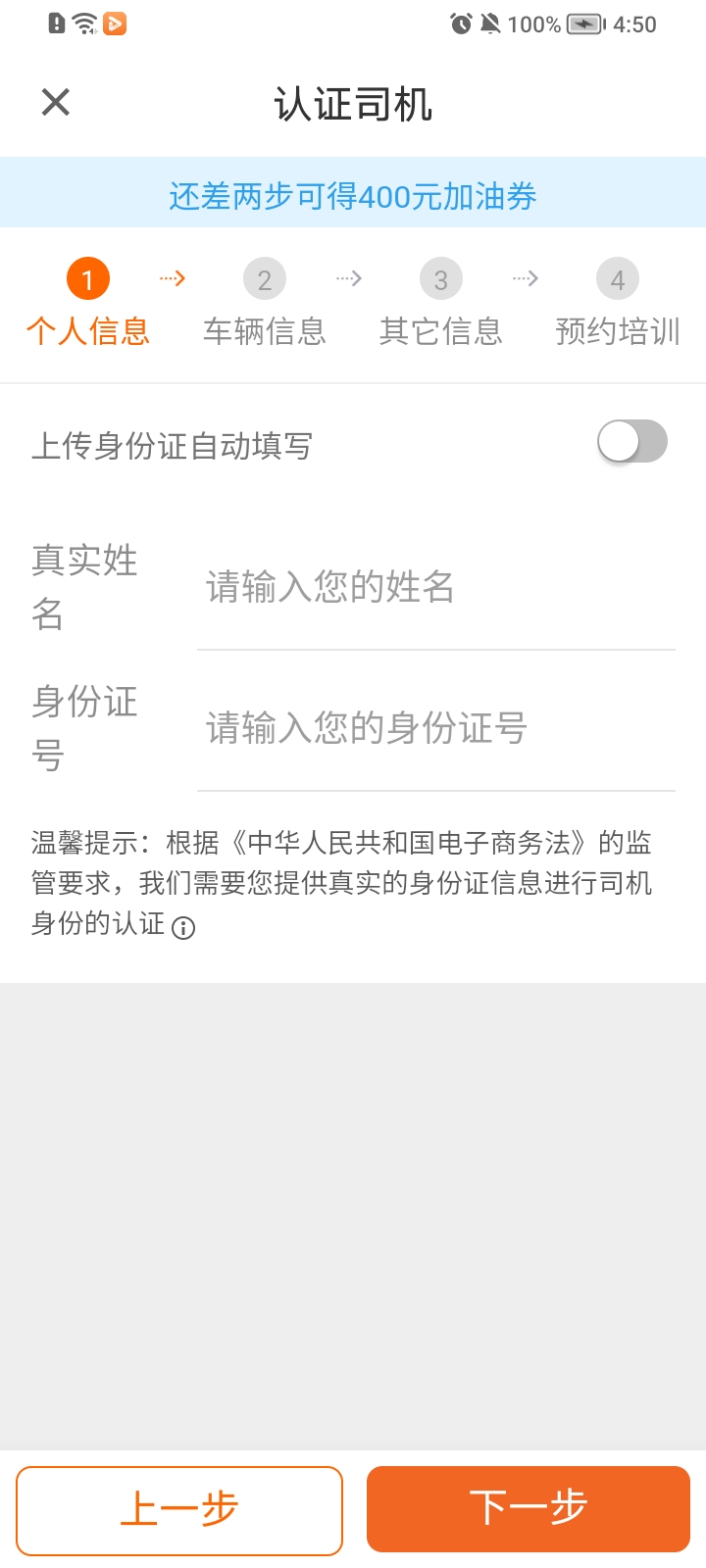Tap the arrow between 车辆信息 and 其它信息
Screen dimensions: 706x1568
pos(348,278)
